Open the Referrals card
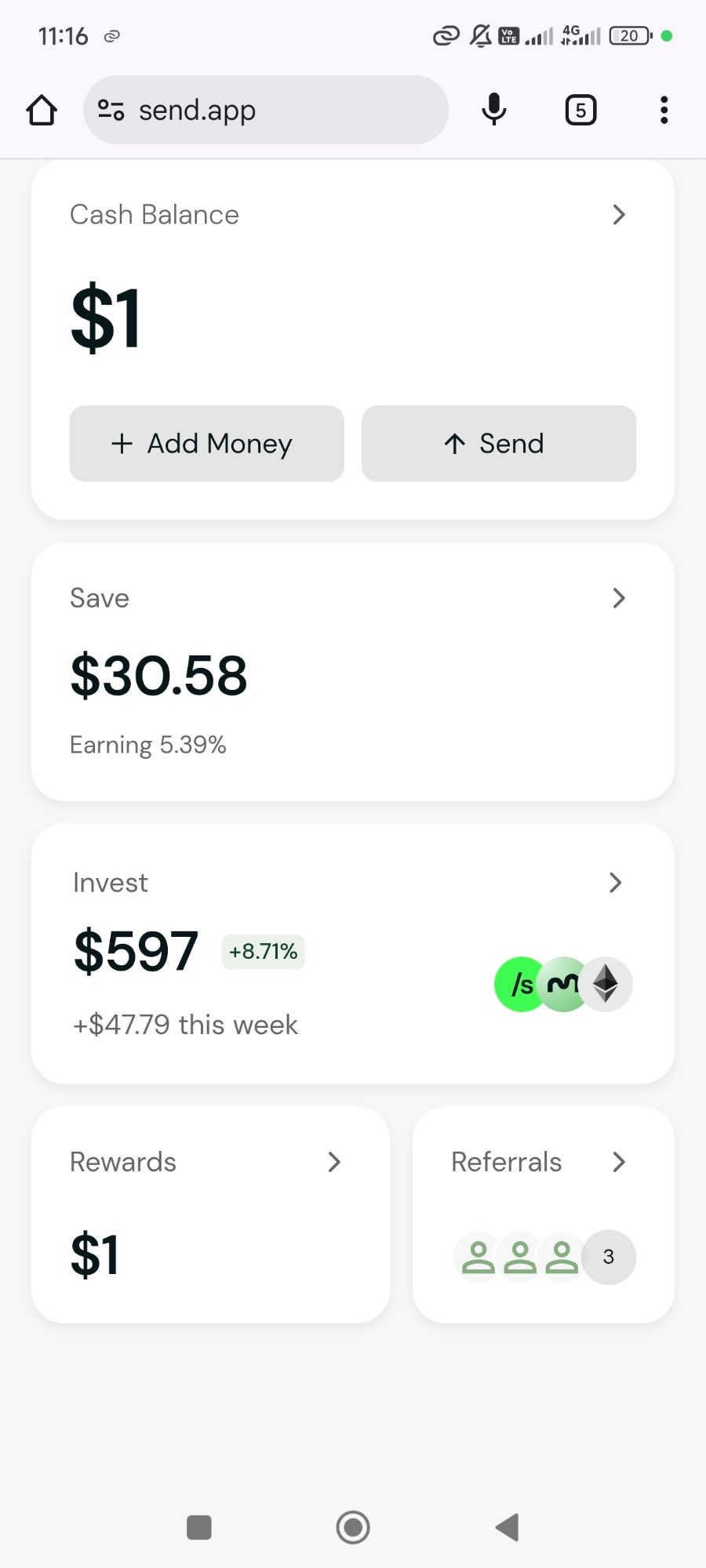 pos(543,1214)
